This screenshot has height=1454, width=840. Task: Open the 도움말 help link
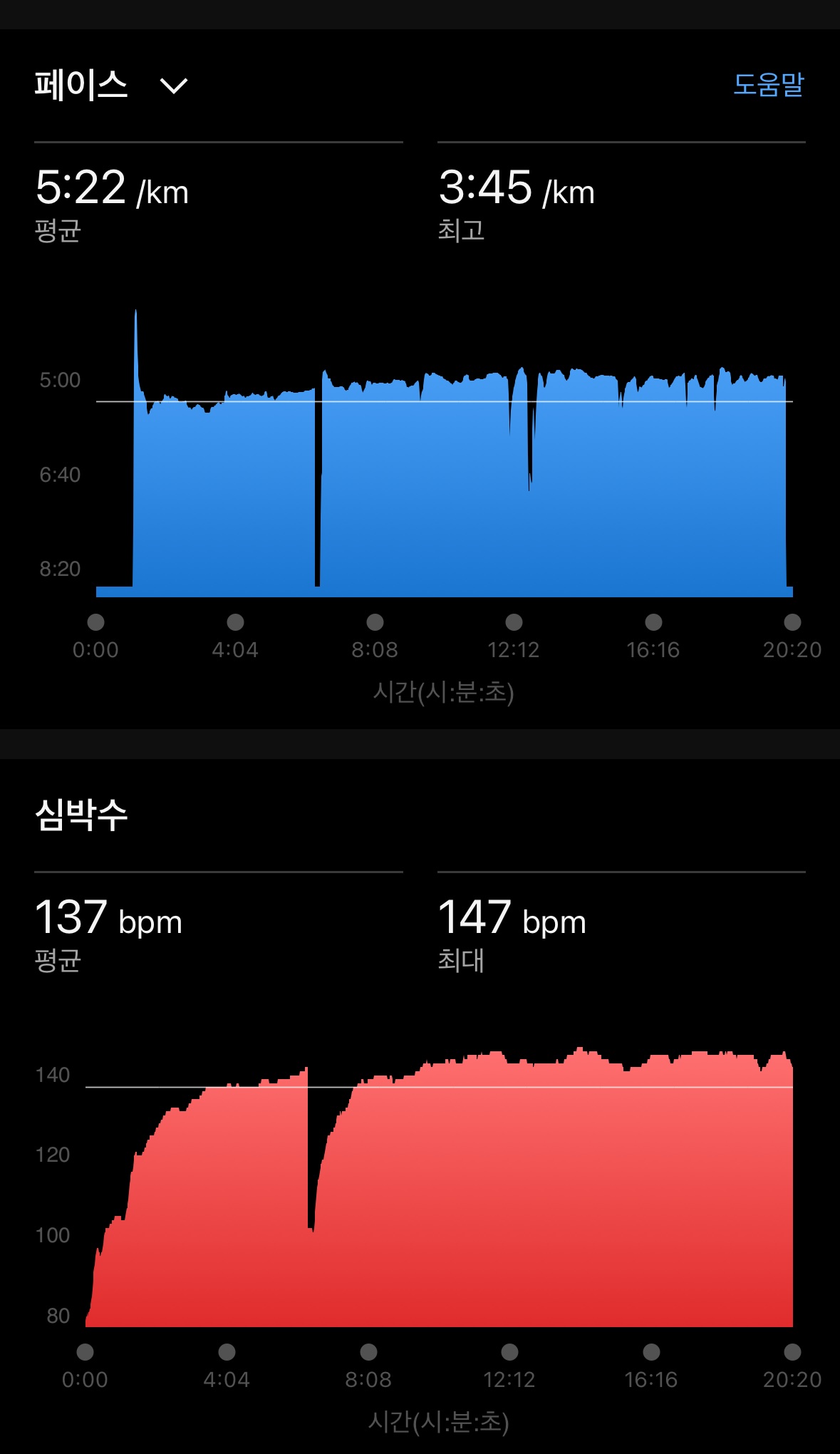click(x=768, y=85)
